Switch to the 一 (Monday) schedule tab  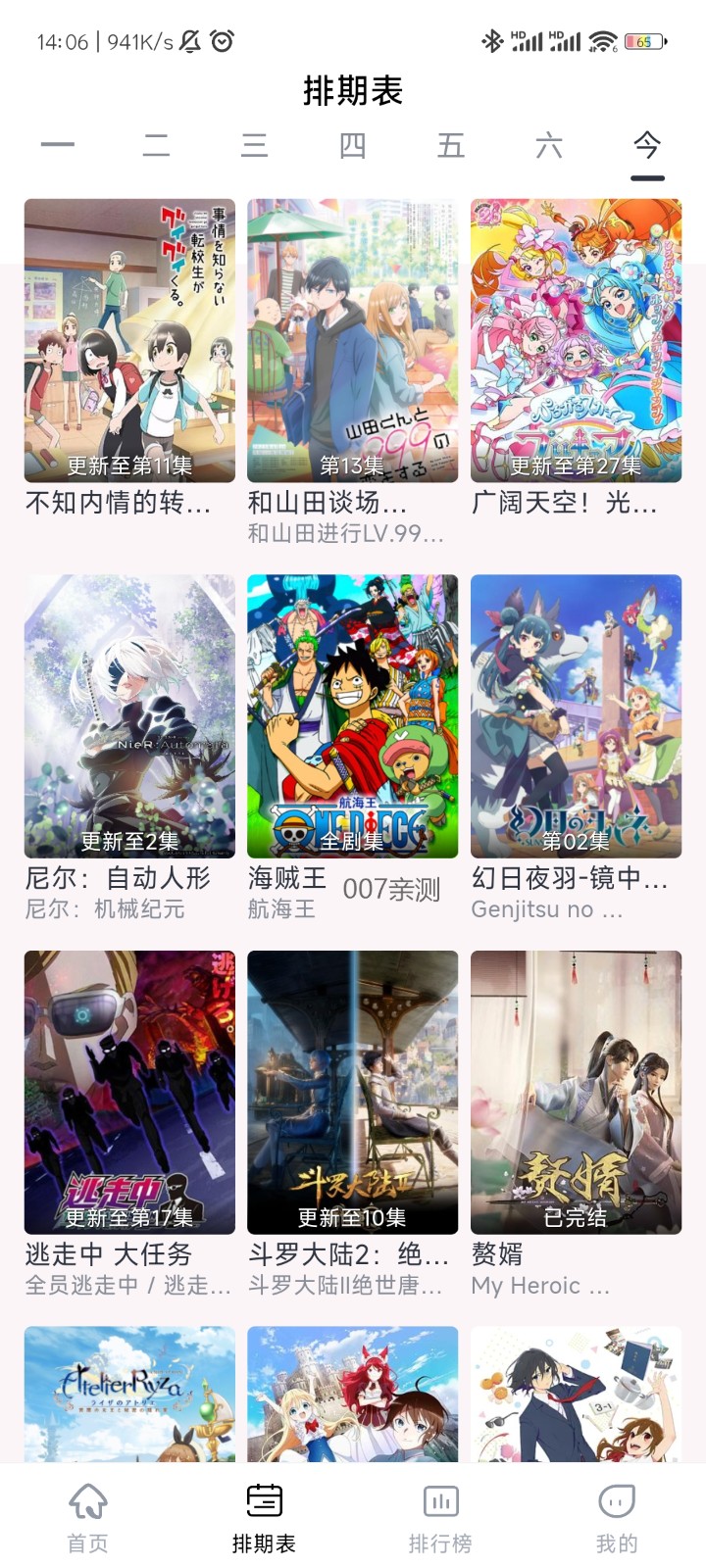pyautogui.click(x=58, y=146)
